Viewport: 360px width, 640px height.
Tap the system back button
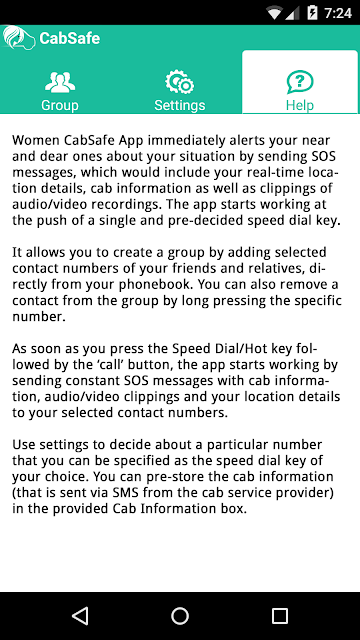coord(80,616)
